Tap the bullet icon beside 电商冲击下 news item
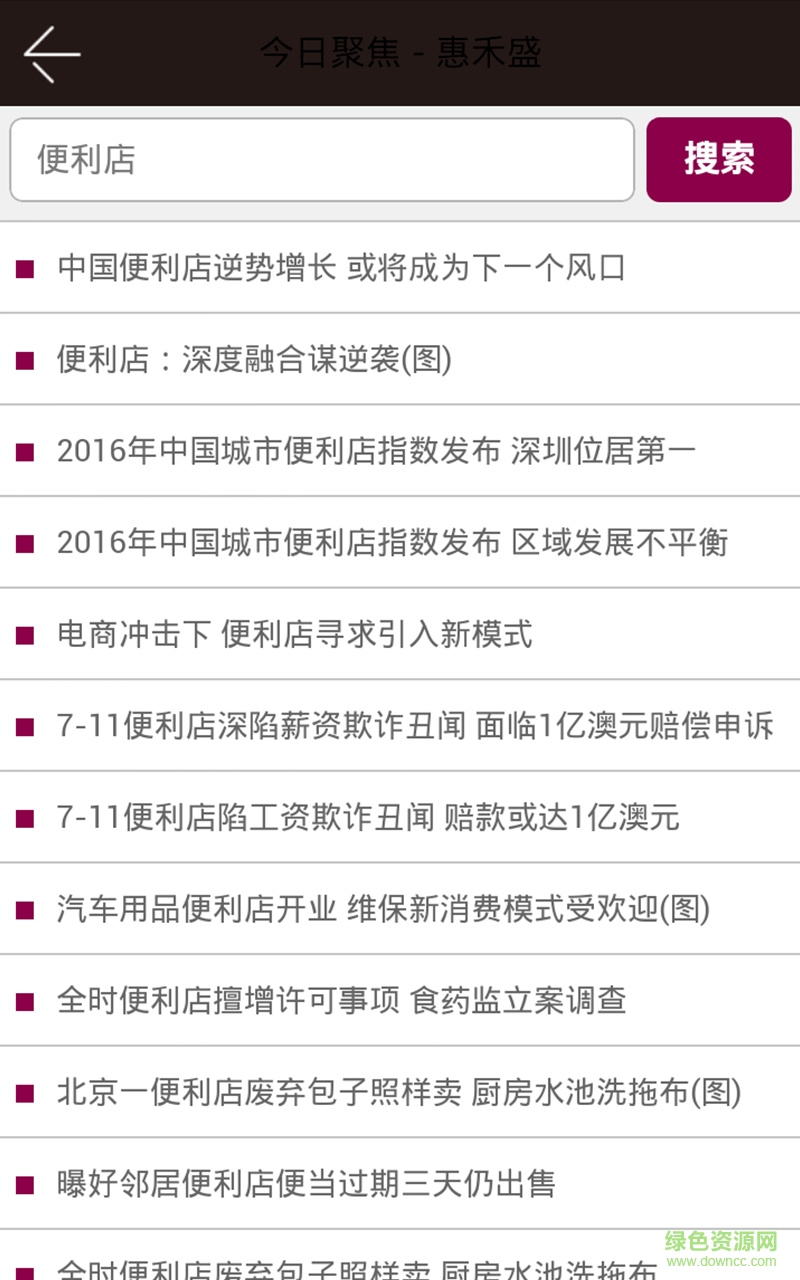 (23, 634)
